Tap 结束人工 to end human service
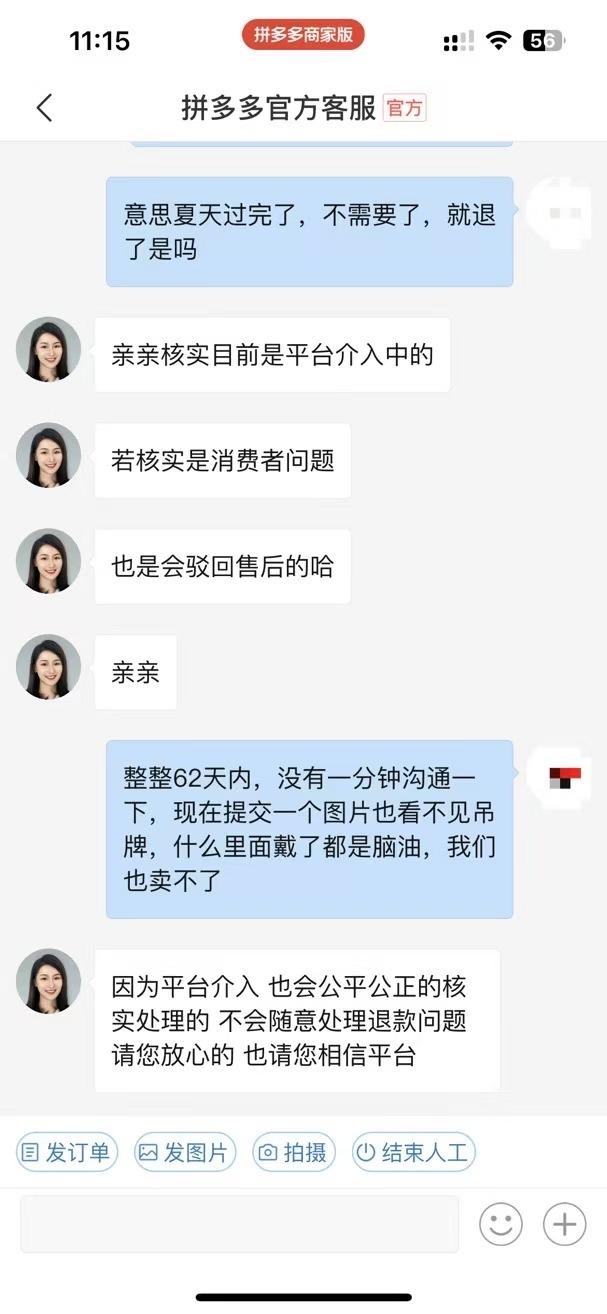Image resolution: width=607 pixels, height=1314 pixels. click(413, 1152)
